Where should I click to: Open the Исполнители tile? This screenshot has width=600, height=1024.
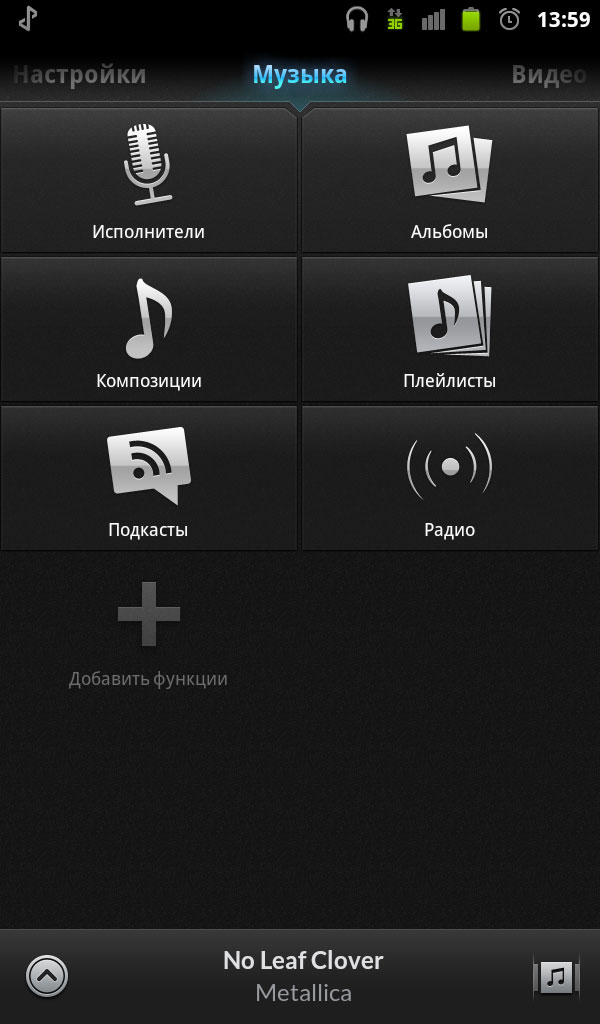(x=148, y=180)
